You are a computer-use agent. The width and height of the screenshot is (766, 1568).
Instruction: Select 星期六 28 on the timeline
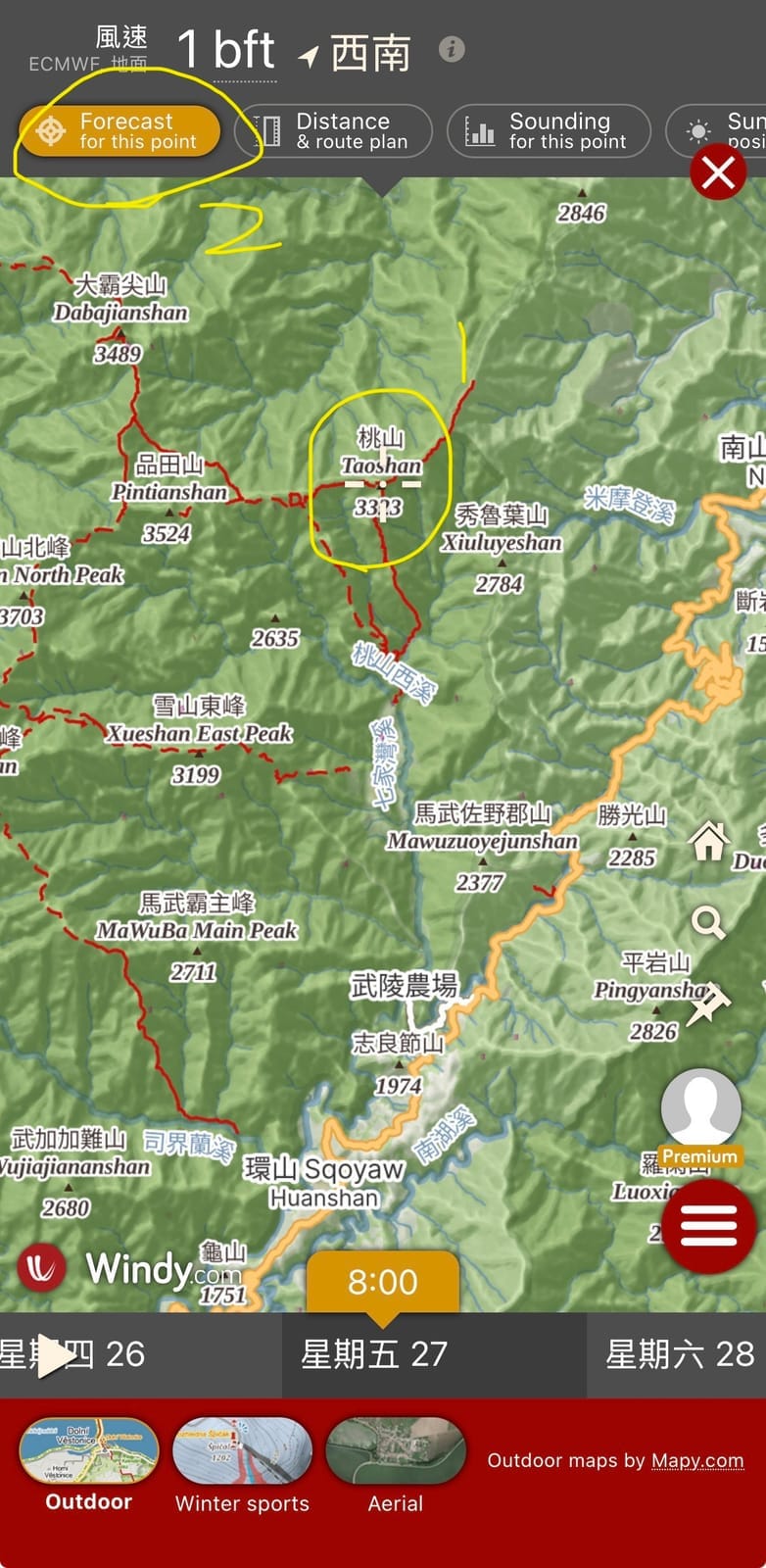680,1354
